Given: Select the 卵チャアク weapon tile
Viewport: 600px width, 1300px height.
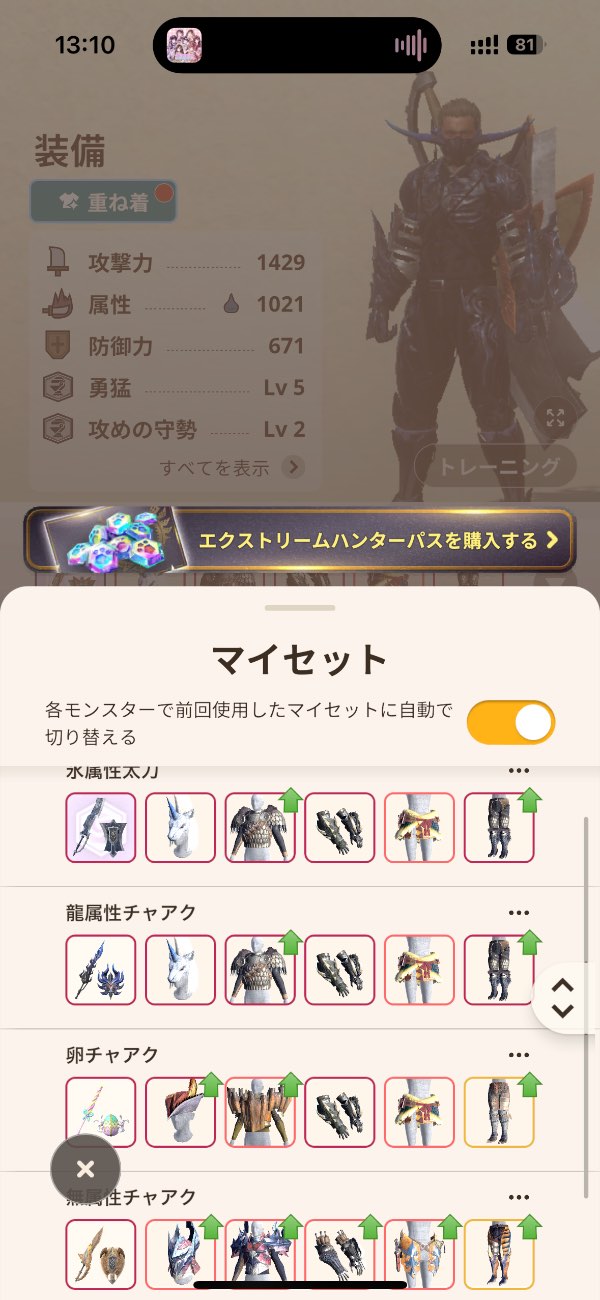Looking at the screenshot, I should tap(101, 1111).
